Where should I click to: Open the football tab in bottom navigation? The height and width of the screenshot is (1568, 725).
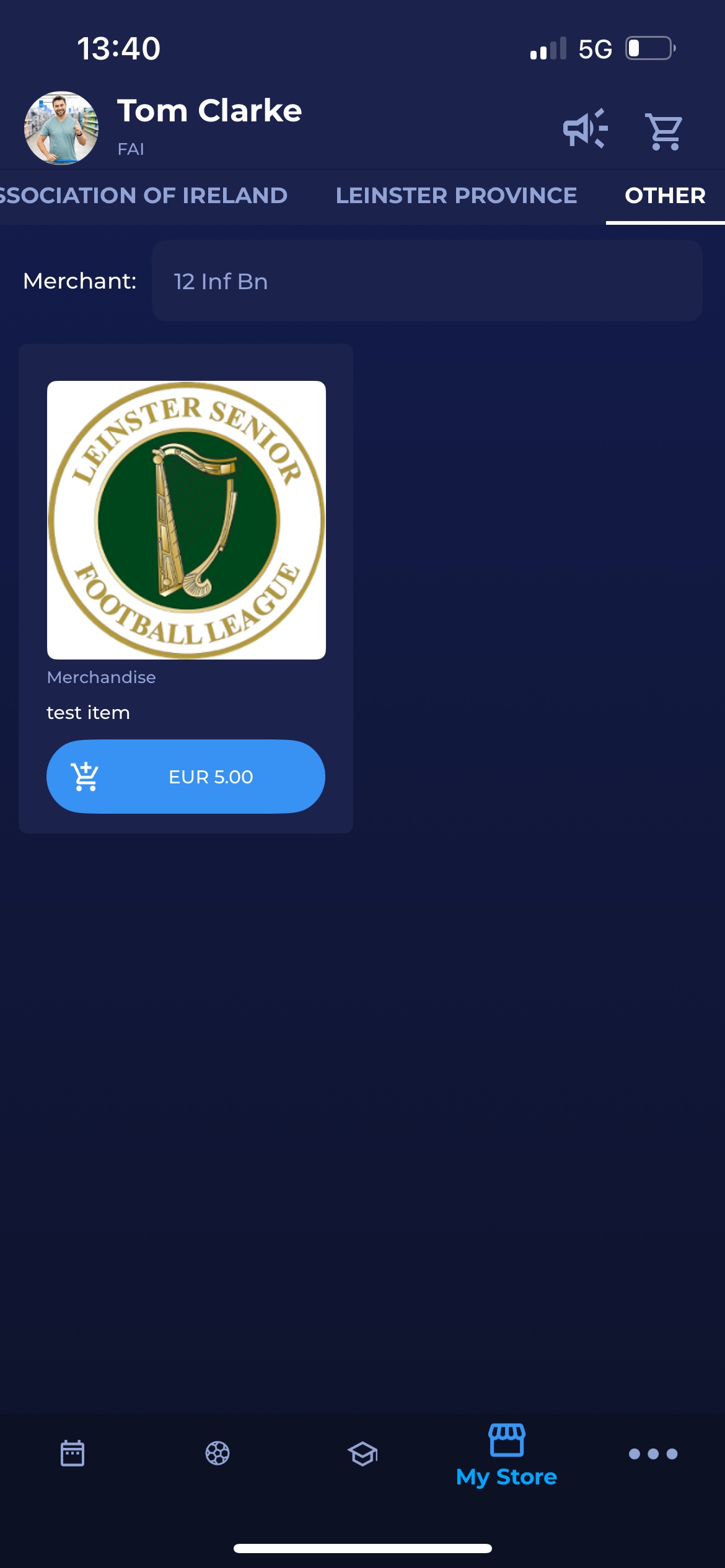point(217,1453)
